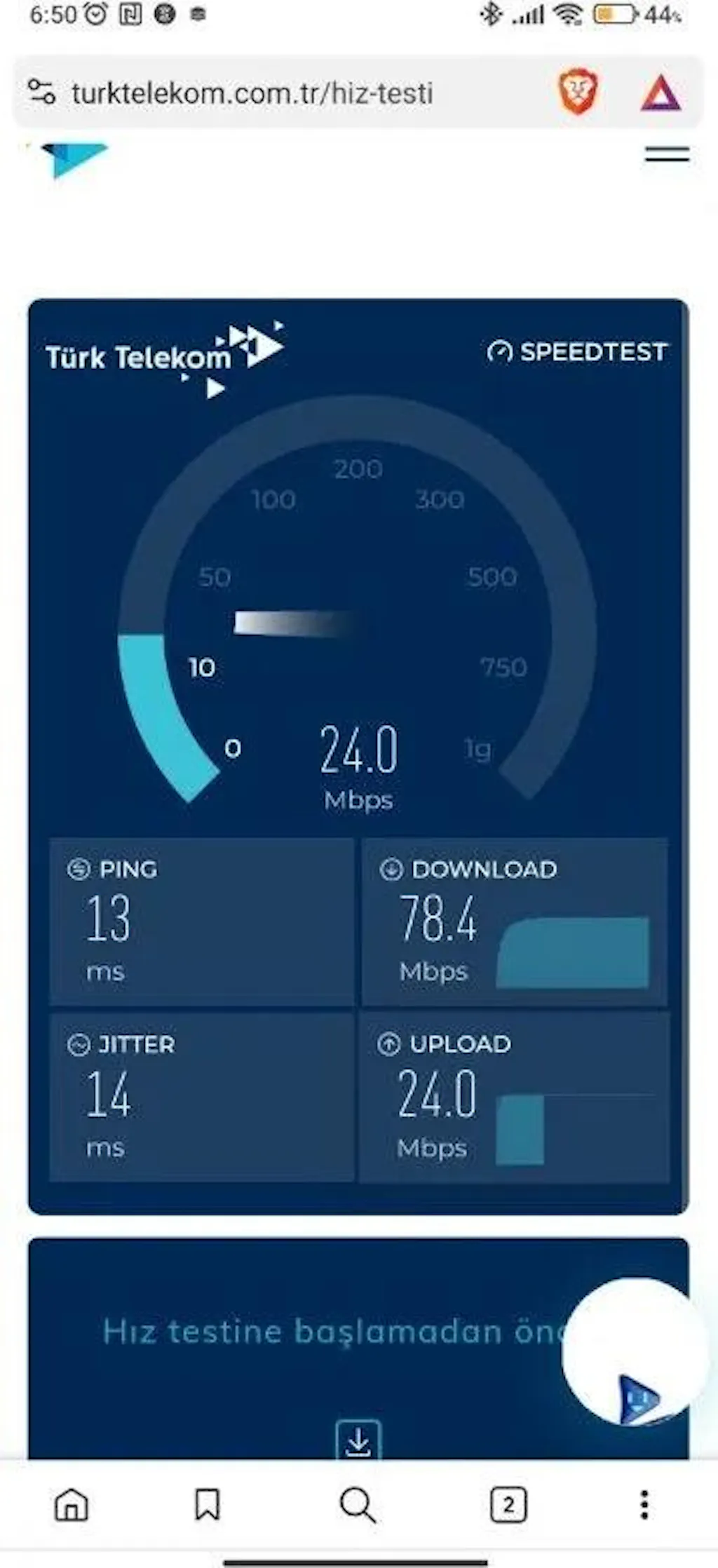Go to browser home page
The width and height of the screenshot is (718, 1568).
pyautogui.click(x=72, y=1505)
